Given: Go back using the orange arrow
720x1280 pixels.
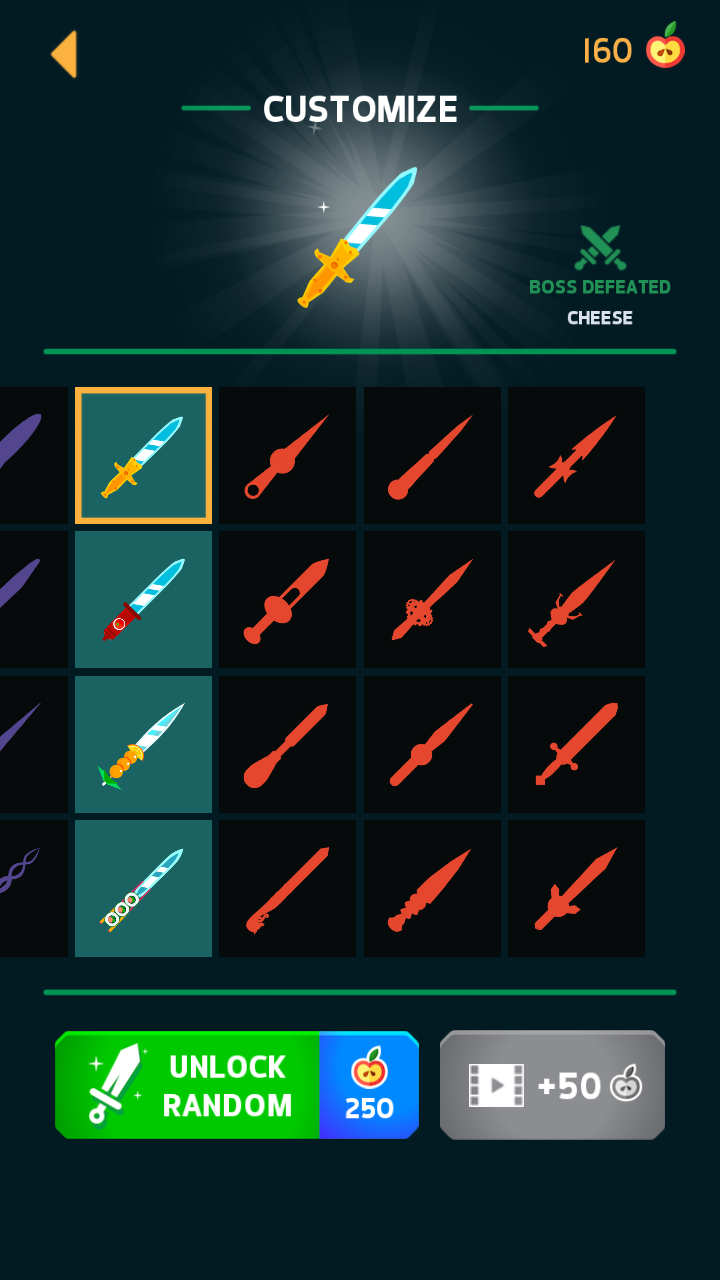Looking at the screenshot, I should 64,54.
